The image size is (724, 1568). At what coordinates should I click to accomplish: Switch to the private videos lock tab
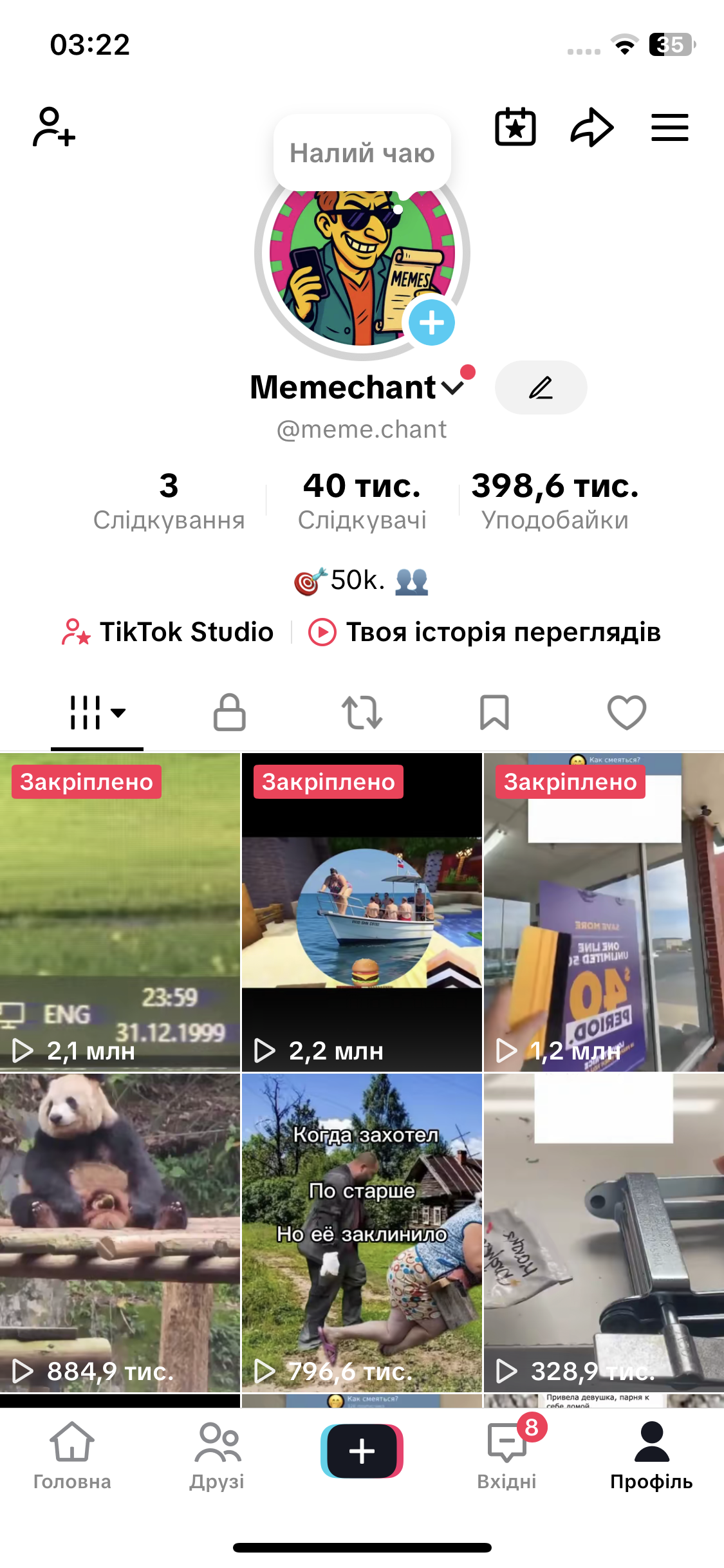tap(230, 713)
